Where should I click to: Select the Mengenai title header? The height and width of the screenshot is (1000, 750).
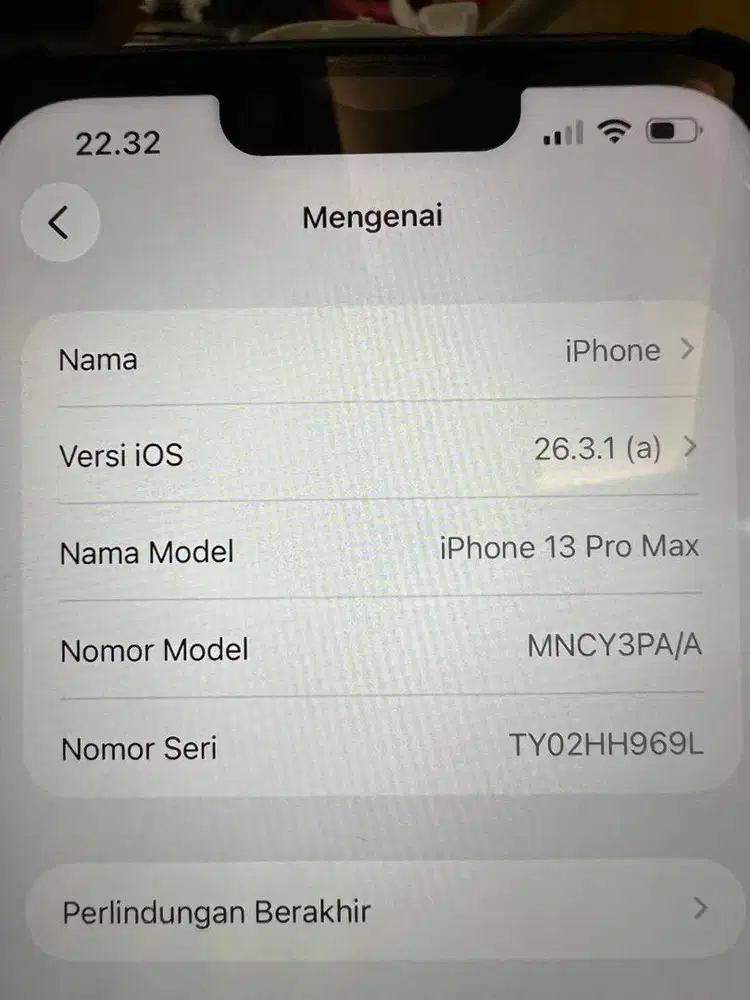coord(372,216)
